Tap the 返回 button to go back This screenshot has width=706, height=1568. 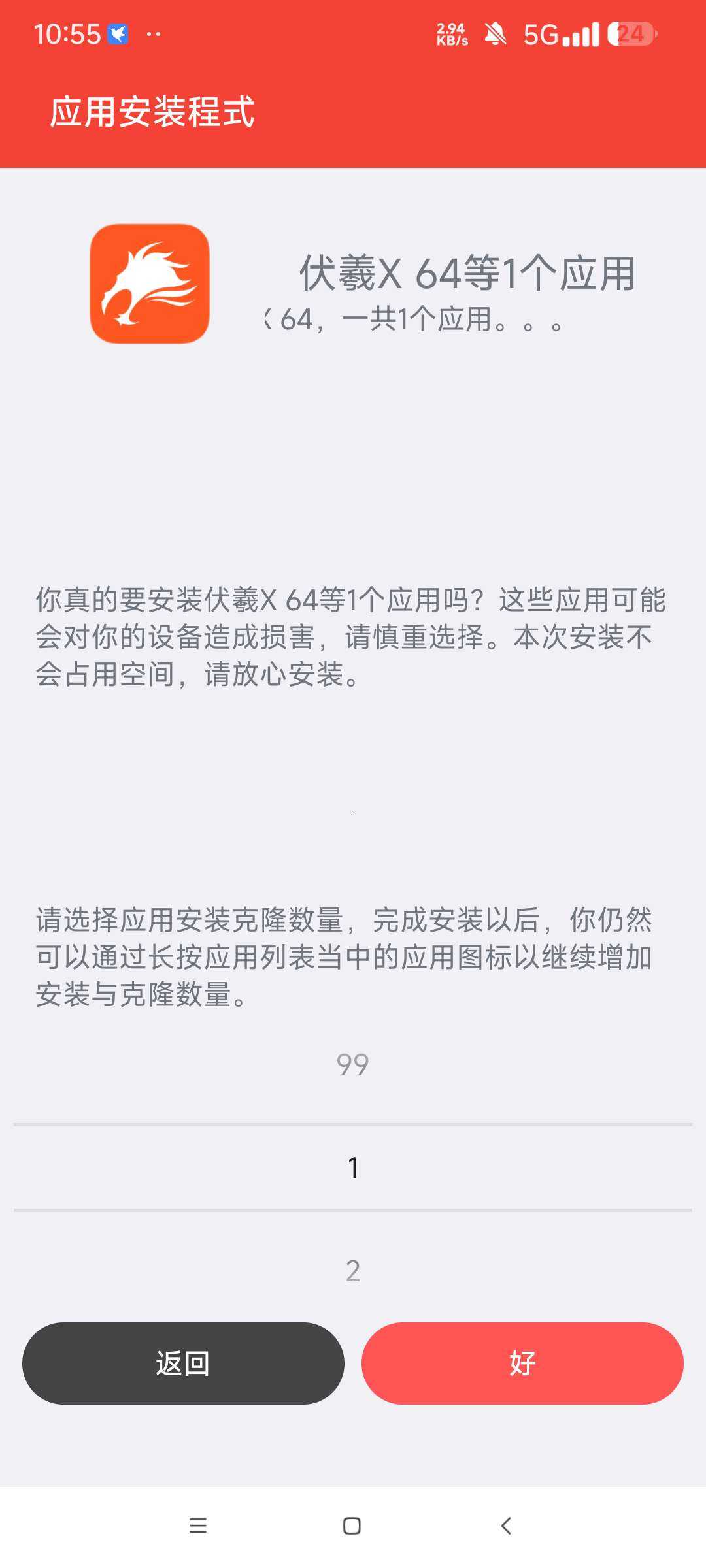click(x=183, y=1363)
